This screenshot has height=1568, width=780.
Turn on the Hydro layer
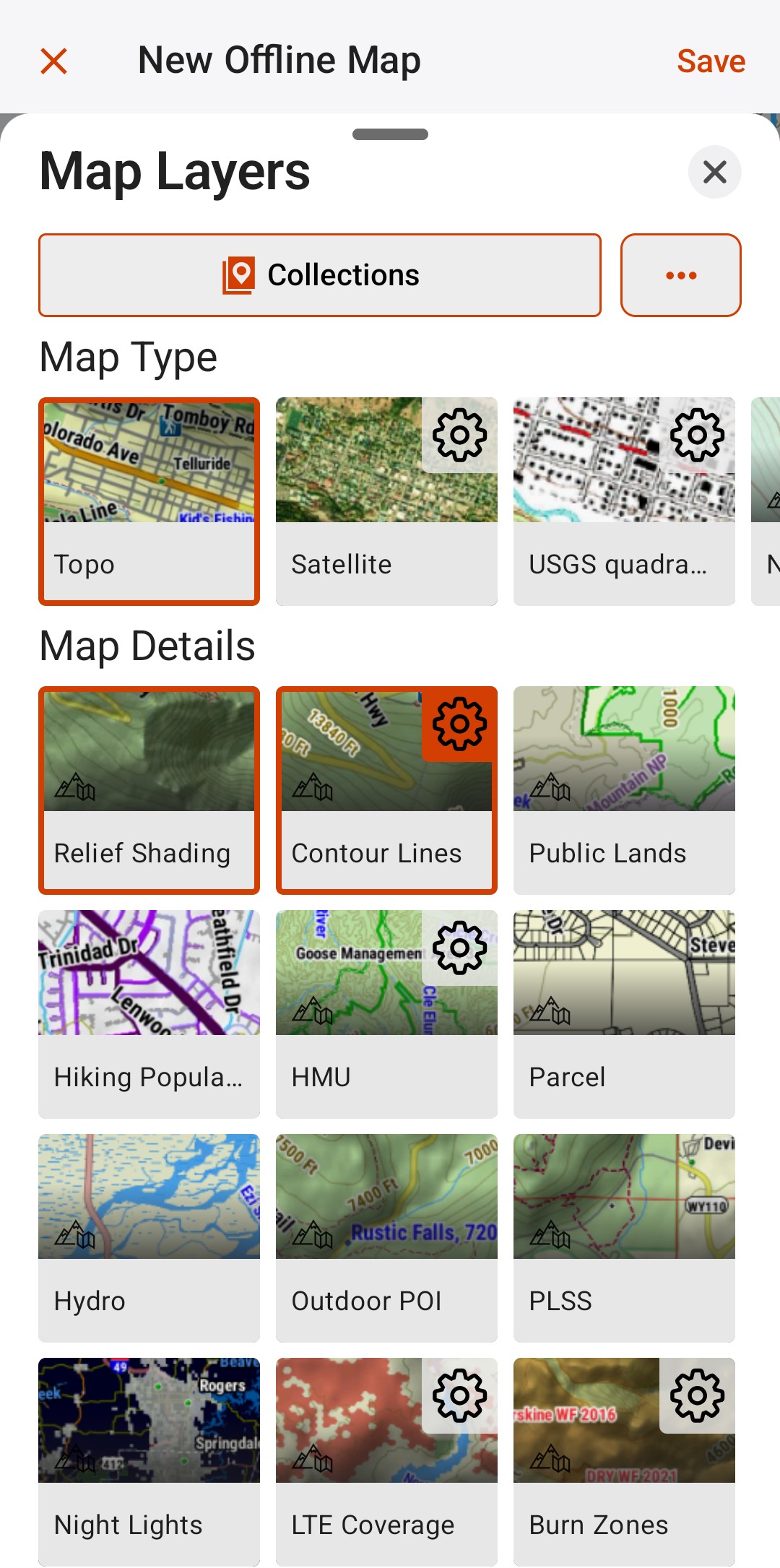coord(149,1238)
